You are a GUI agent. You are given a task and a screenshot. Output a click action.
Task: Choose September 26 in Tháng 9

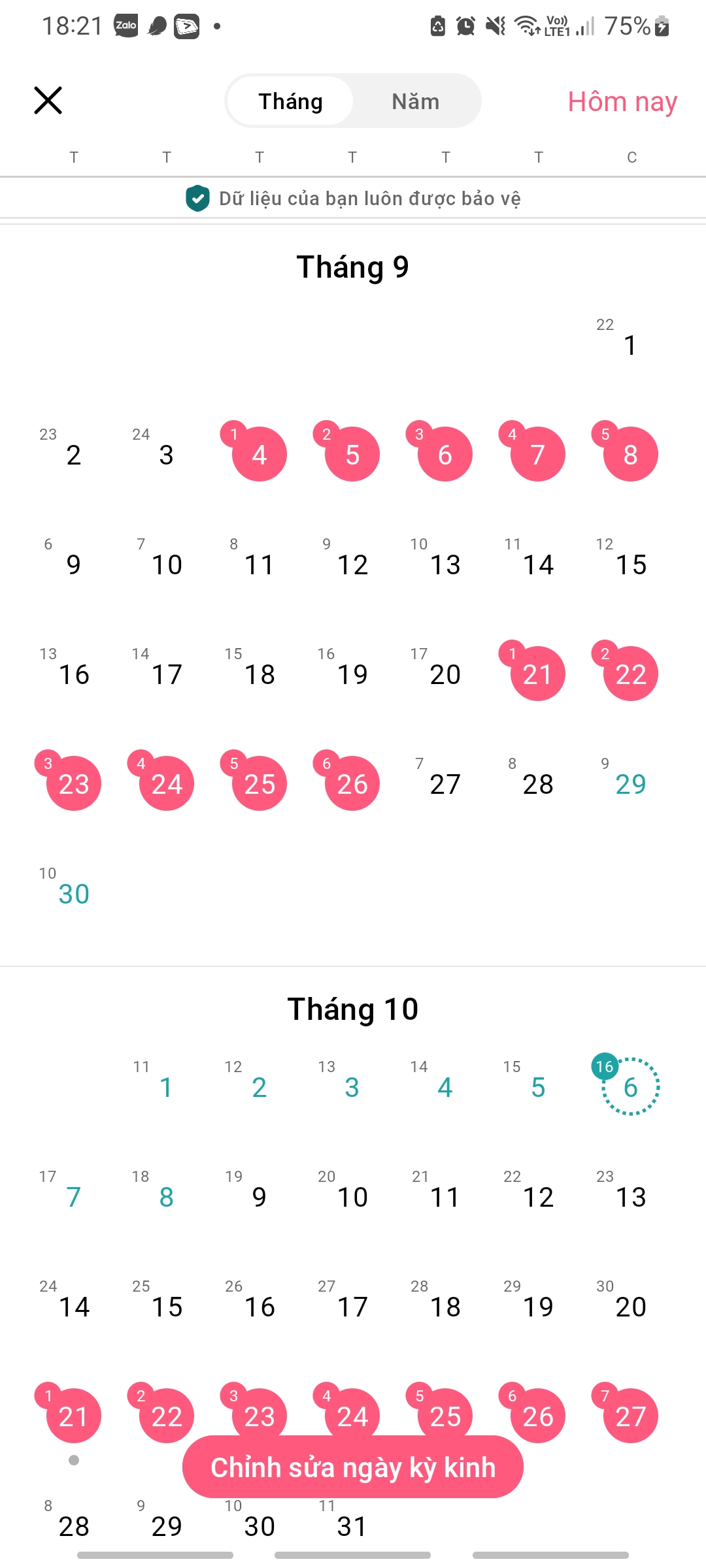(x=352, y=784)
